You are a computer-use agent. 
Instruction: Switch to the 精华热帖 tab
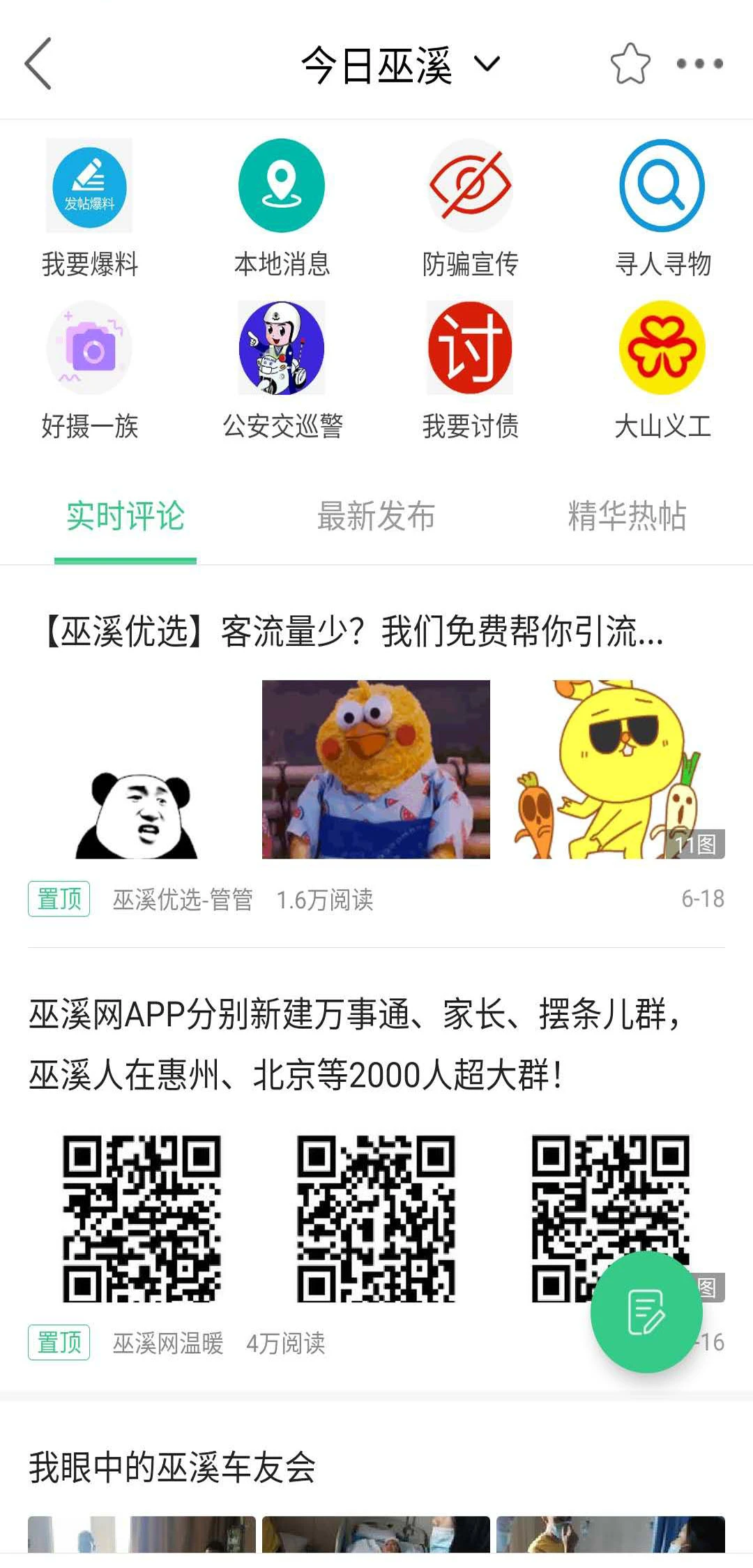coord(626,516)
